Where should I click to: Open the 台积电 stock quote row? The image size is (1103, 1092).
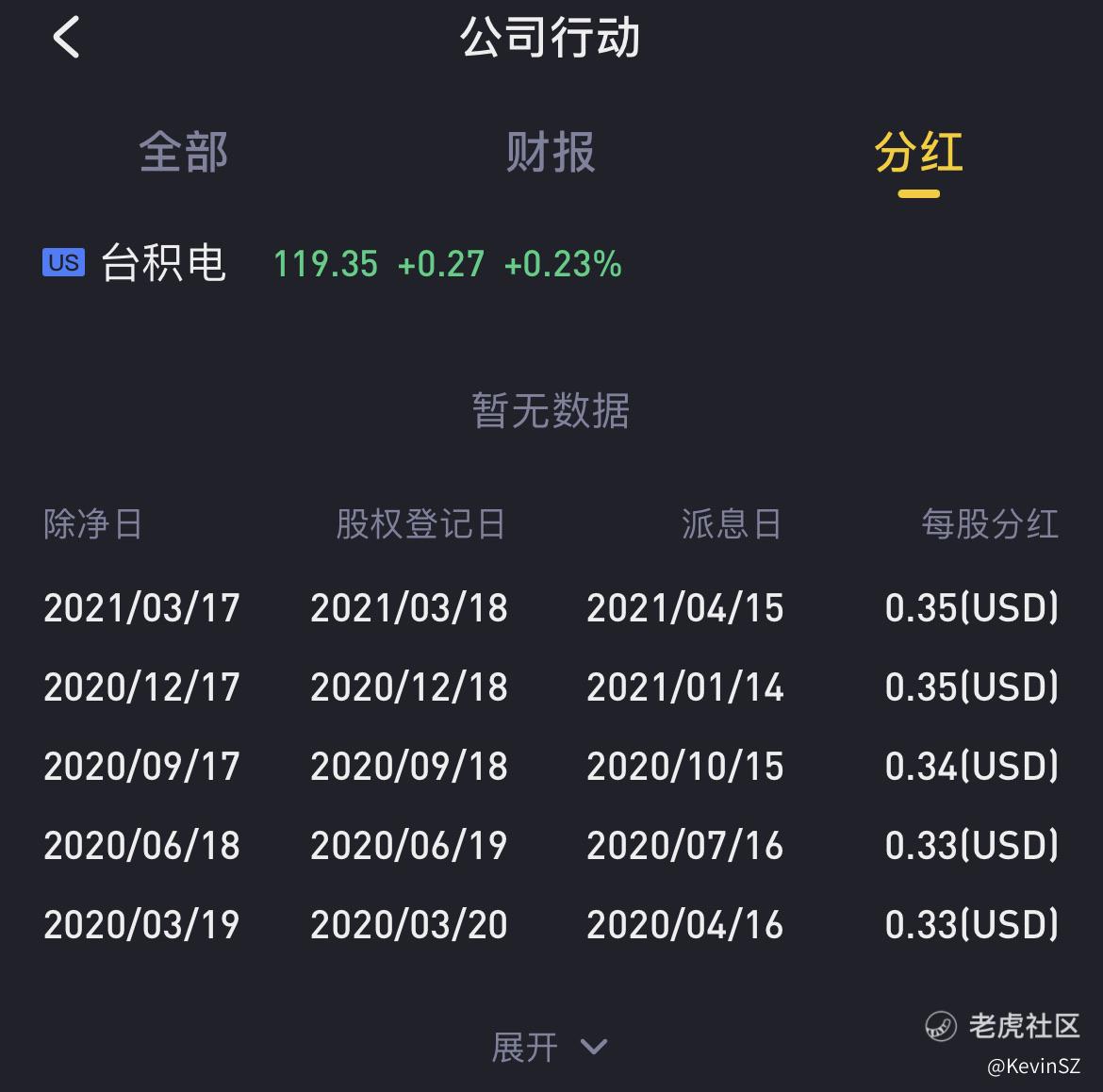(x=332, y=263)
